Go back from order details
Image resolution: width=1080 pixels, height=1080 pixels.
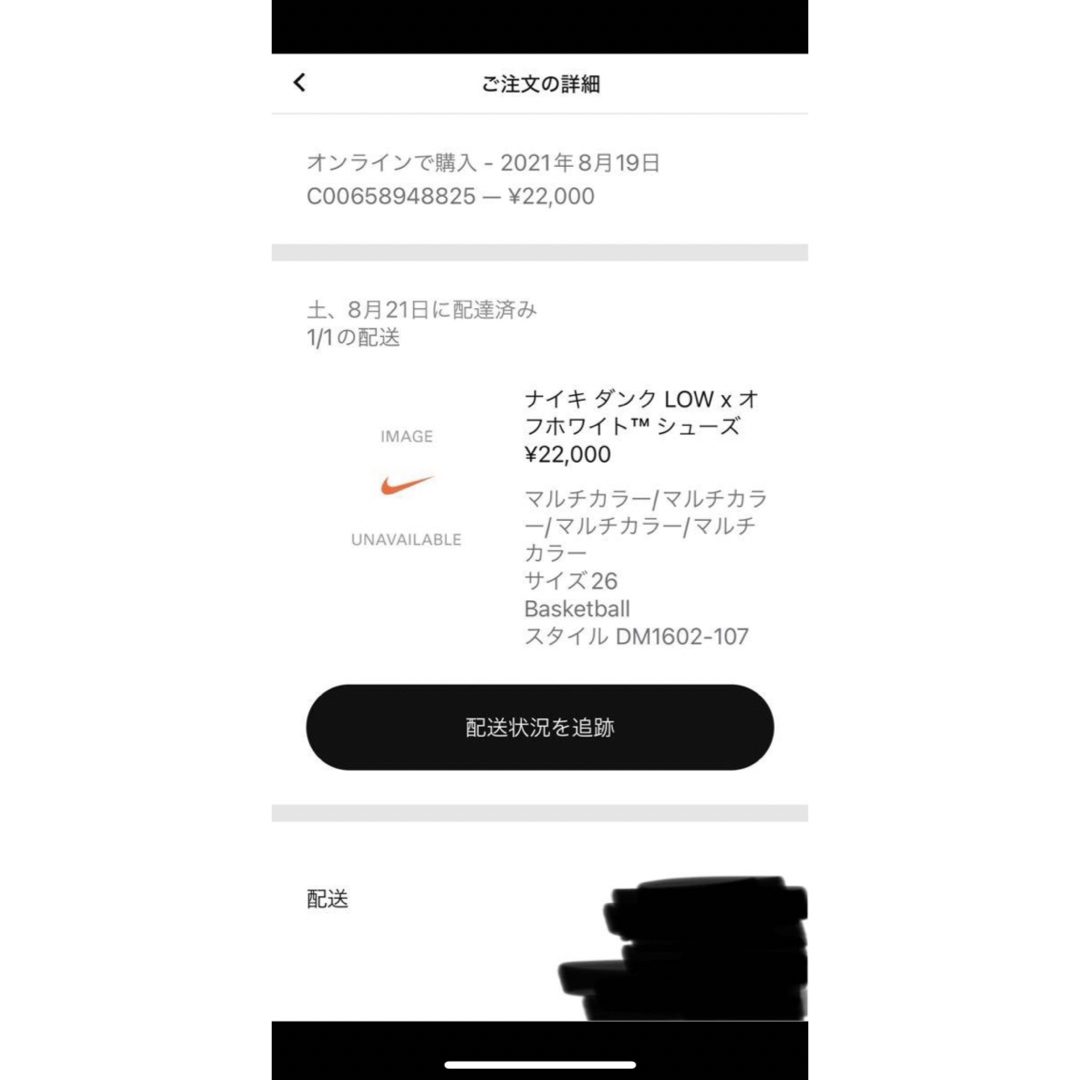[x=299, y=83]
